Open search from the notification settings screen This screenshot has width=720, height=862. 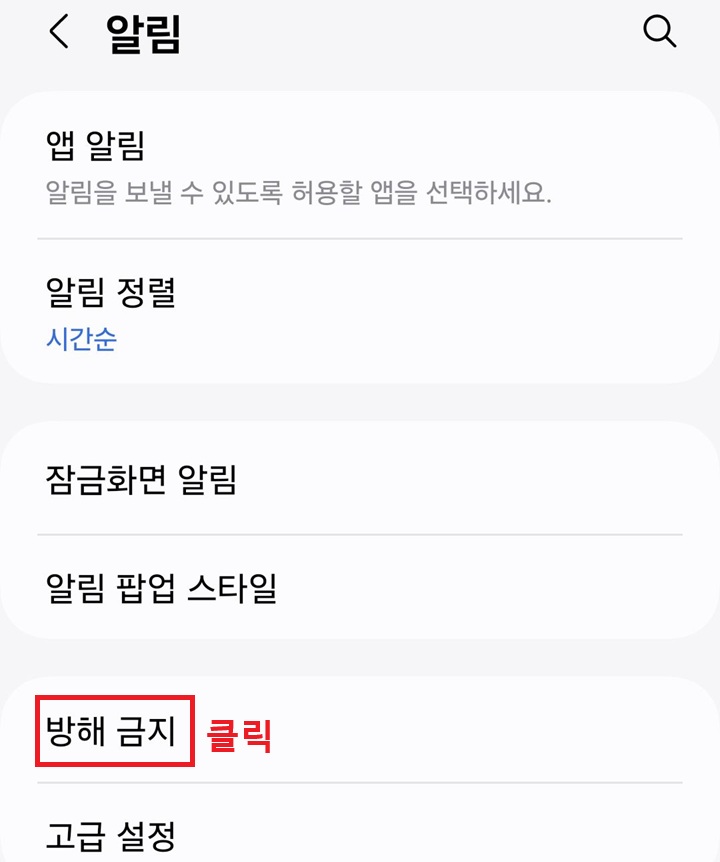(x=660, y=34)
